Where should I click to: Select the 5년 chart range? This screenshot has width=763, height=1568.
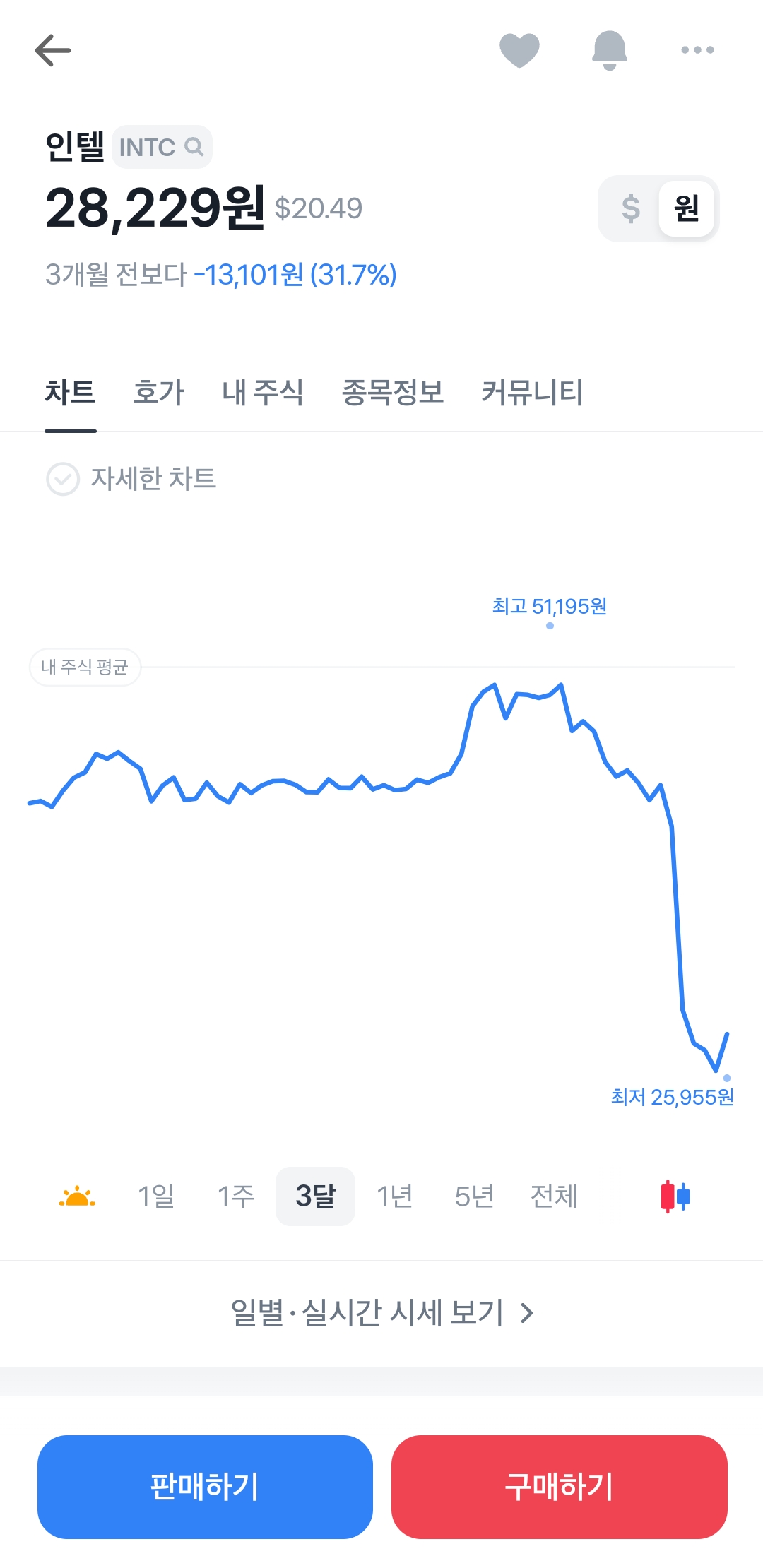tap(474, 1196)
